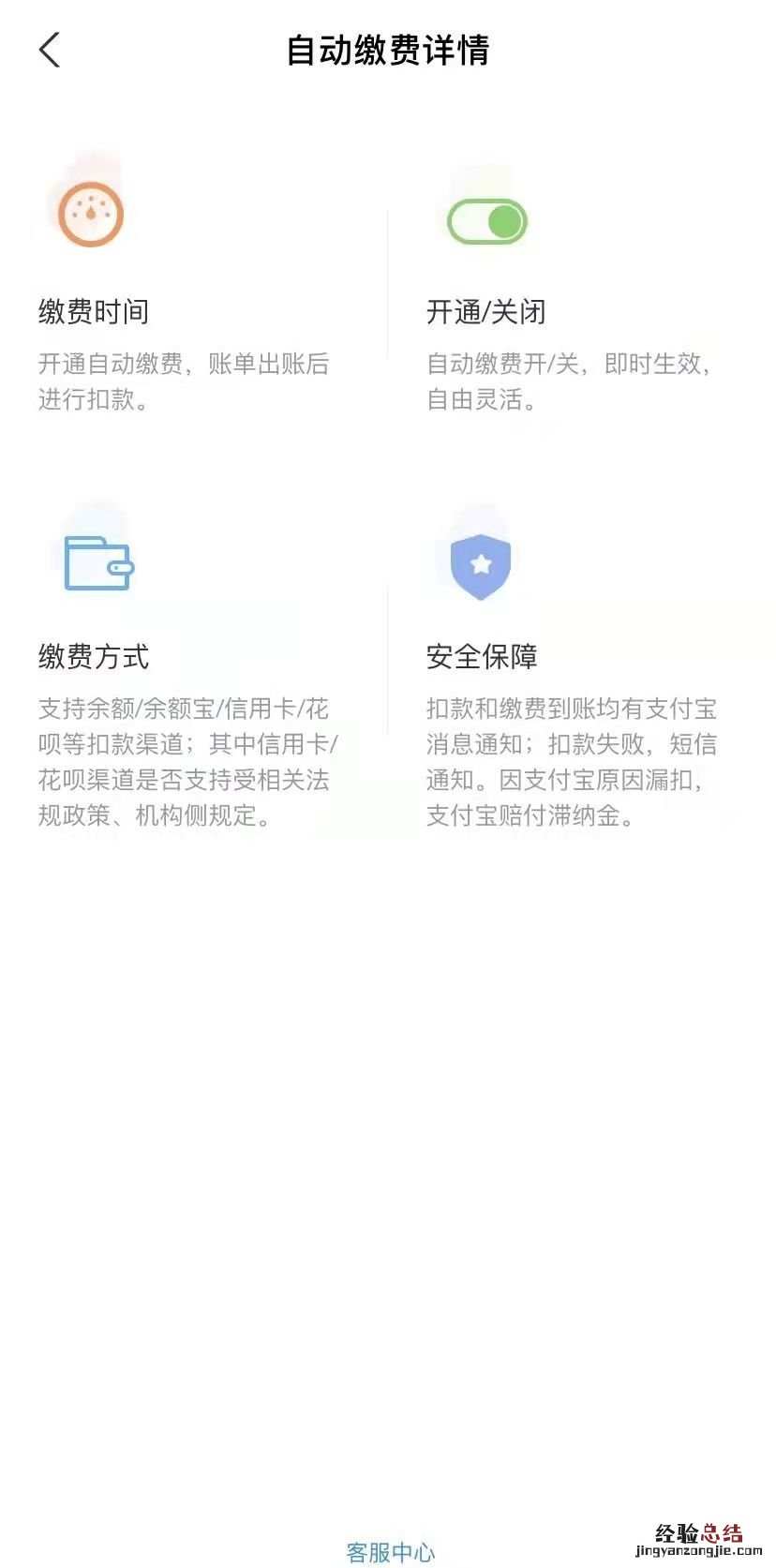Open the 客服中心 link

click(x=390, y=1551)
